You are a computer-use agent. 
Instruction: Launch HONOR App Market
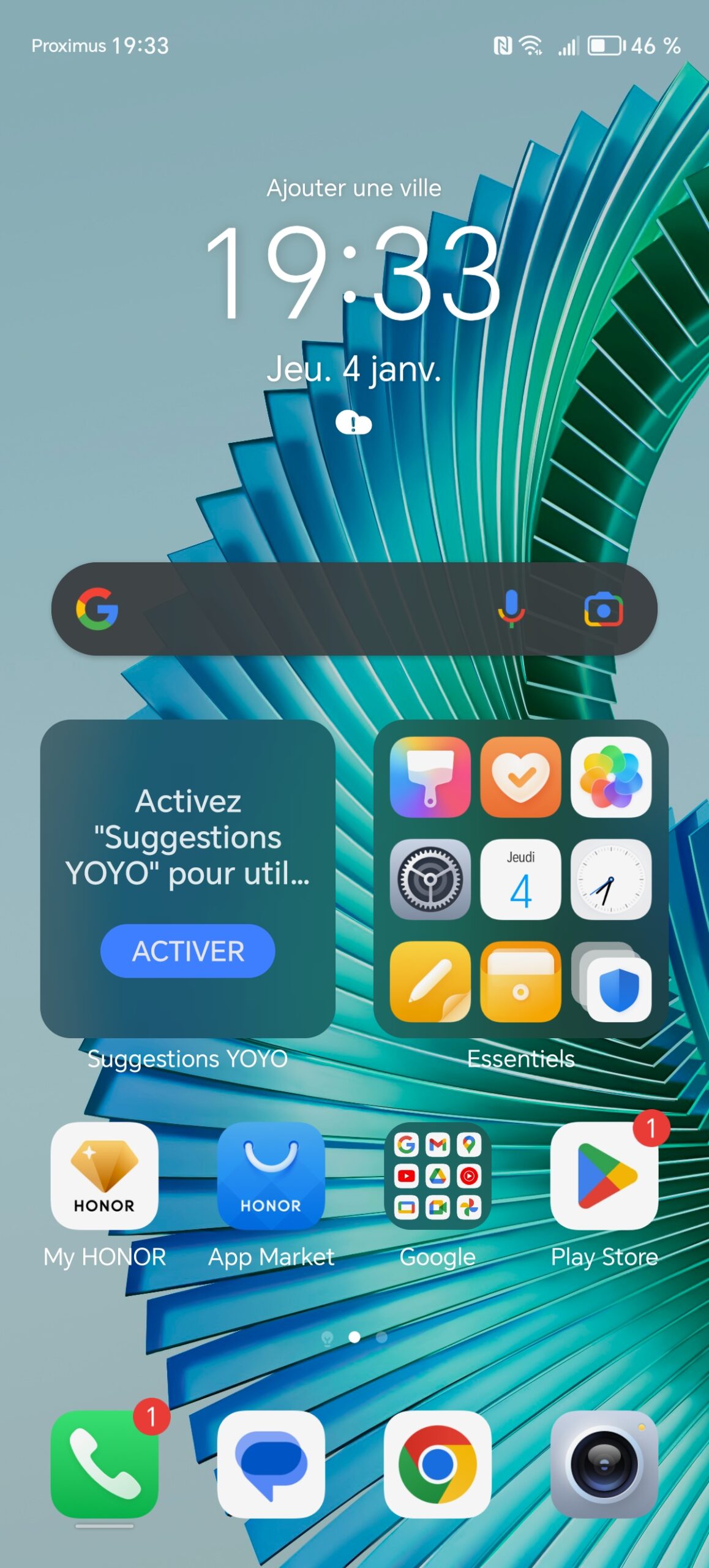(271, 1176)
